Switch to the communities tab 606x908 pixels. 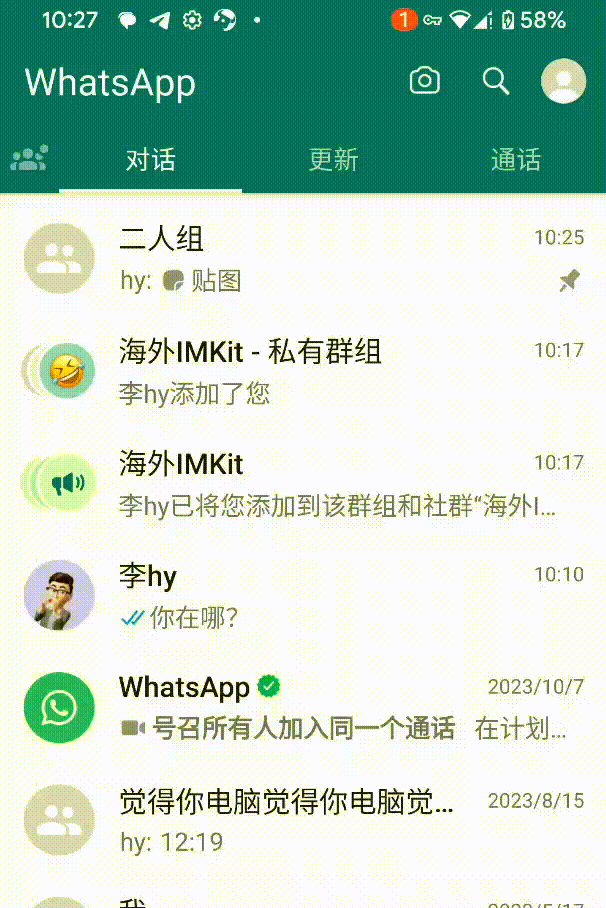click(29, 159)
